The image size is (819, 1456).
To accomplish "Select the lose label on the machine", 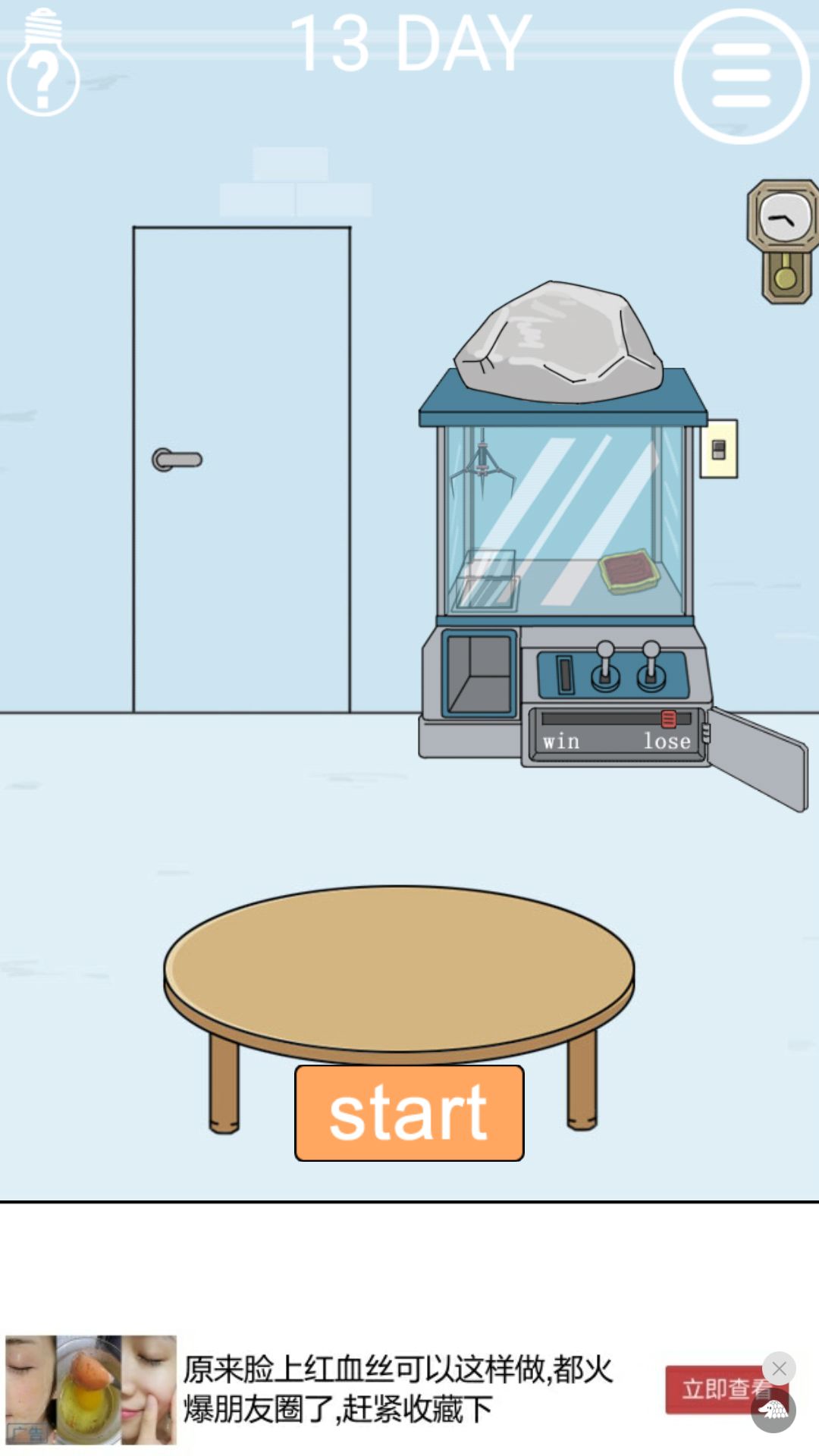I will [x=666, y=741].
